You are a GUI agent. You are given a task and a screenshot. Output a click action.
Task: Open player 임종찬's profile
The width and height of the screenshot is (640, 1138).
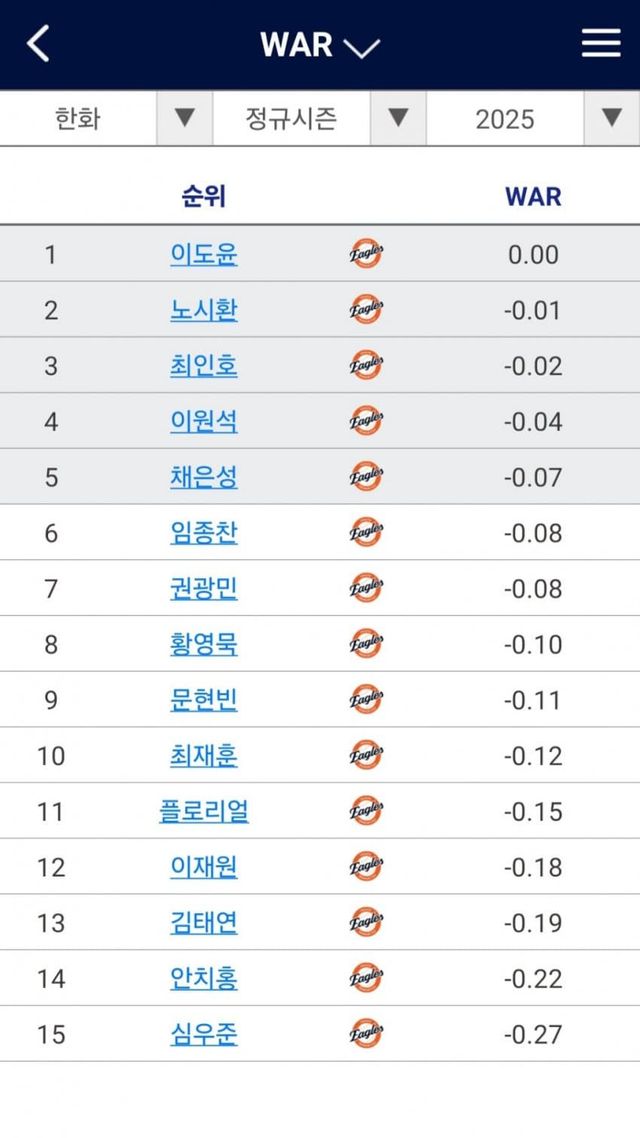click(204, 533)
